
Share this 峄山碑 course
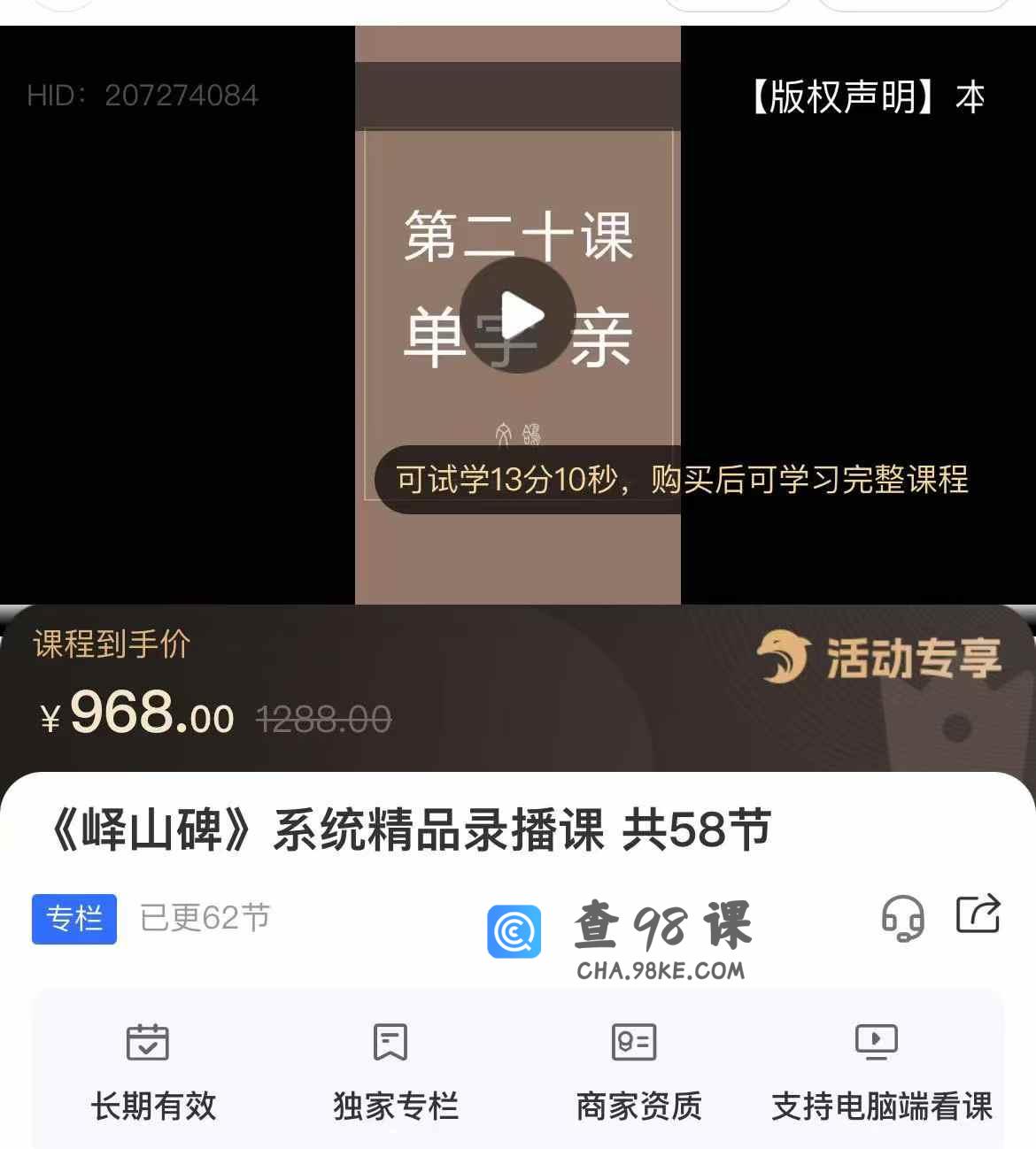978,914
